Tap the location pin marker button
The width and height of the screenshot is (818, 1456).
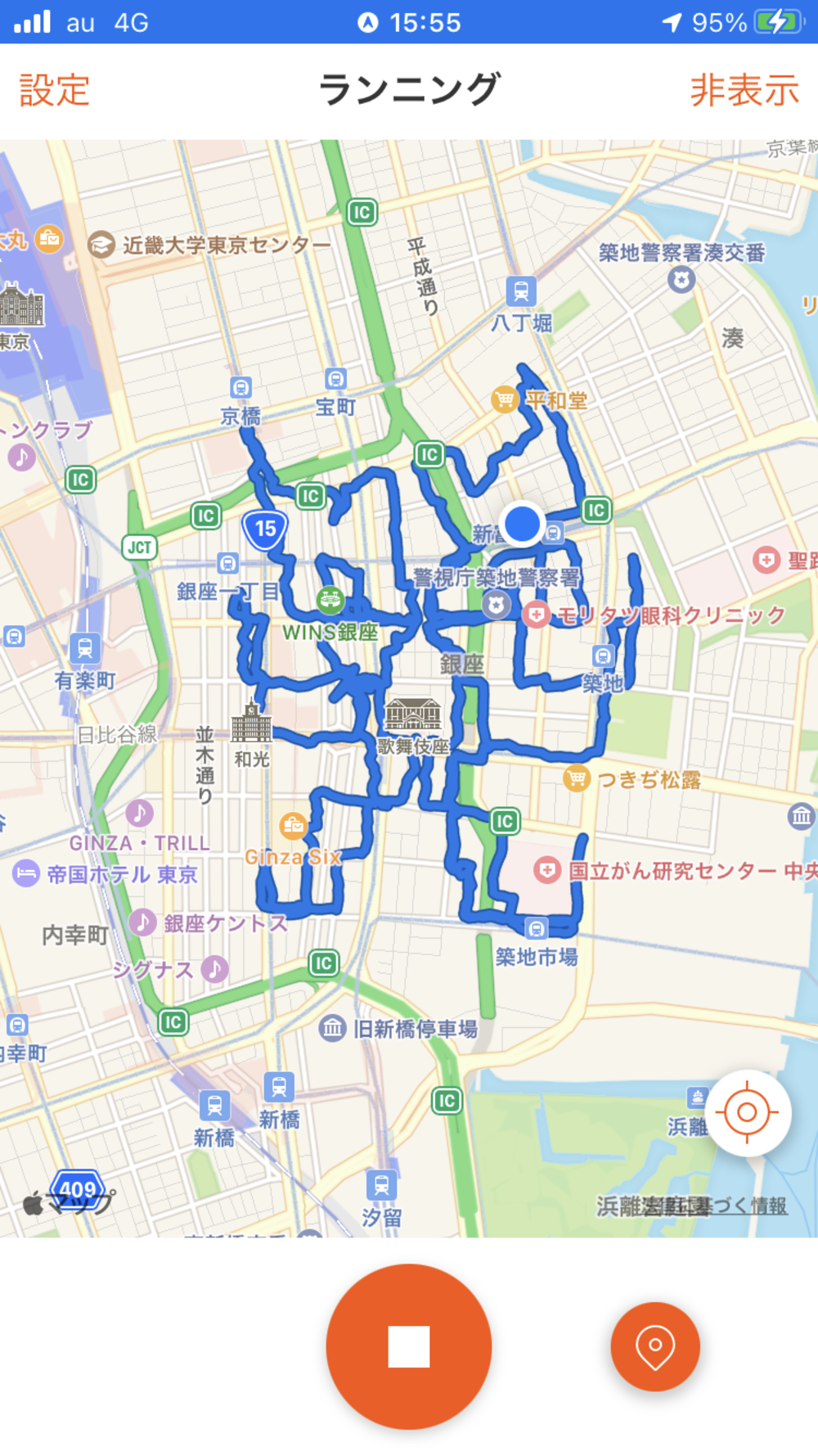coord(654,1346)
